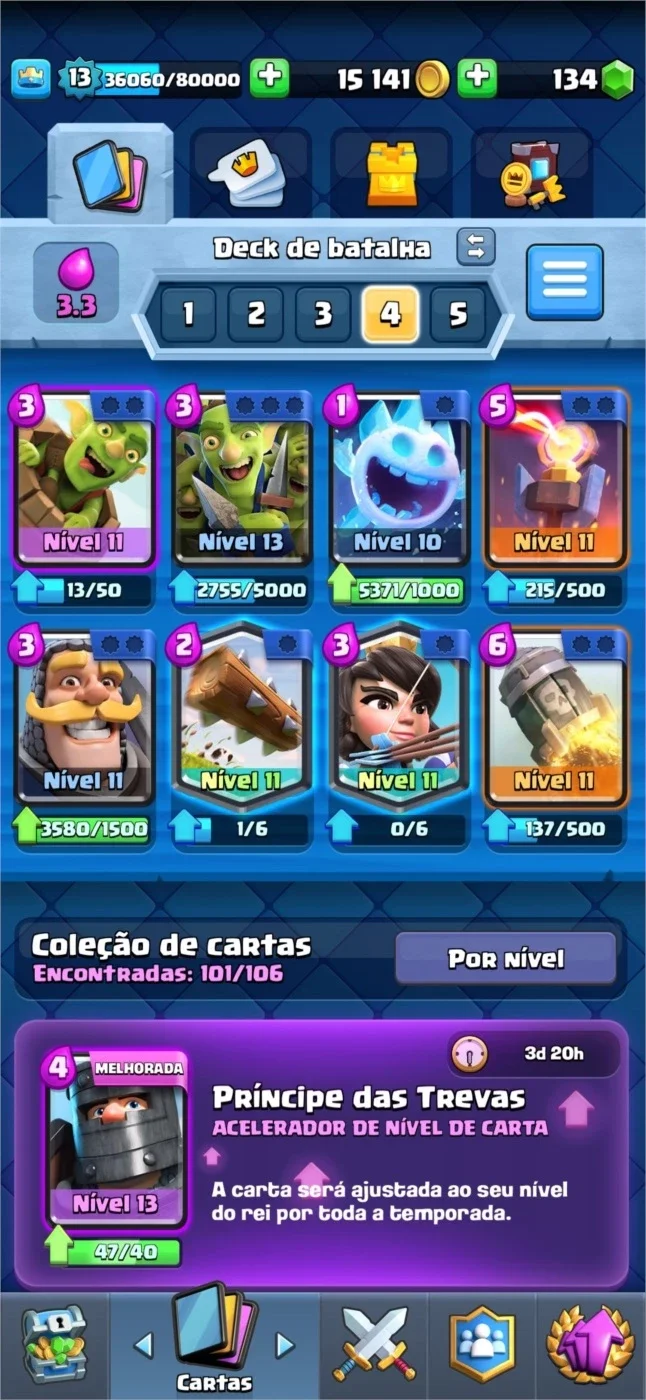
Task: Select the Princess card with 0/6
Action: click(398, 718)
